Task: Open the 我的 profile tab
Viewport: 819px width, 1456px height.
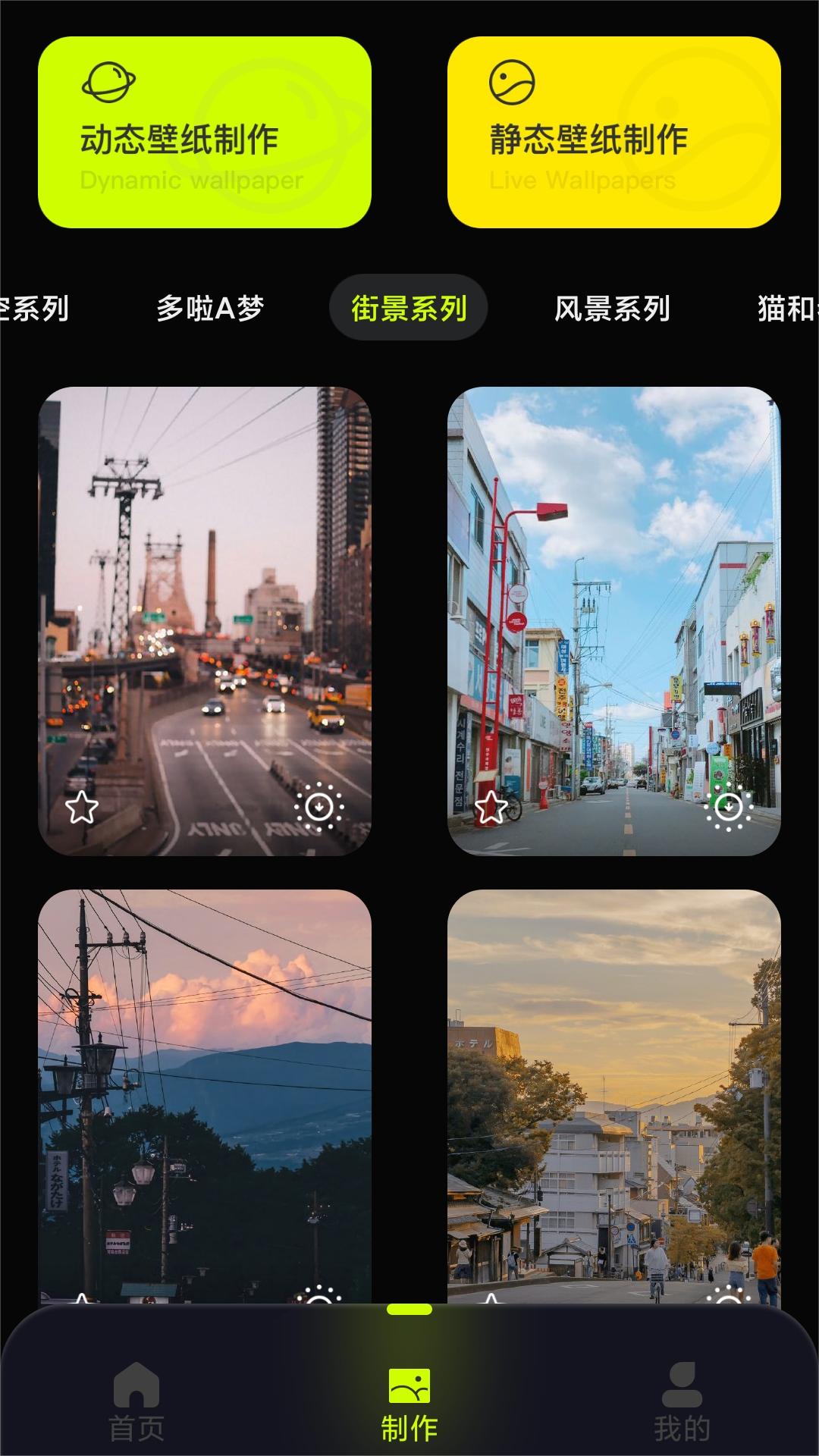Action: coord(682,1403)
